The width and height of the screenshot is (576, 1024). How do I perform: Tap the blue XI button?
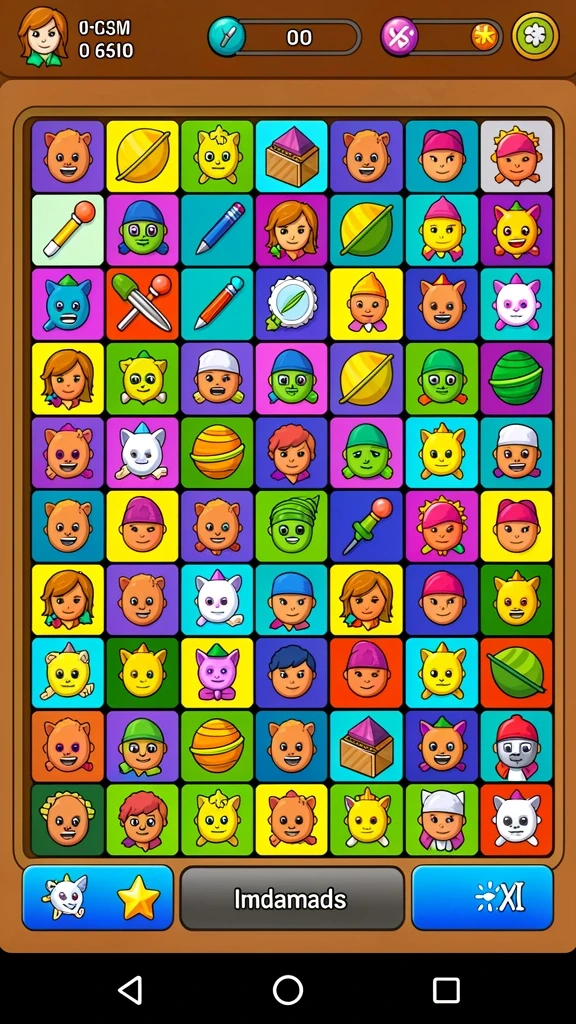pyautogui.click(x=482, y=897)
